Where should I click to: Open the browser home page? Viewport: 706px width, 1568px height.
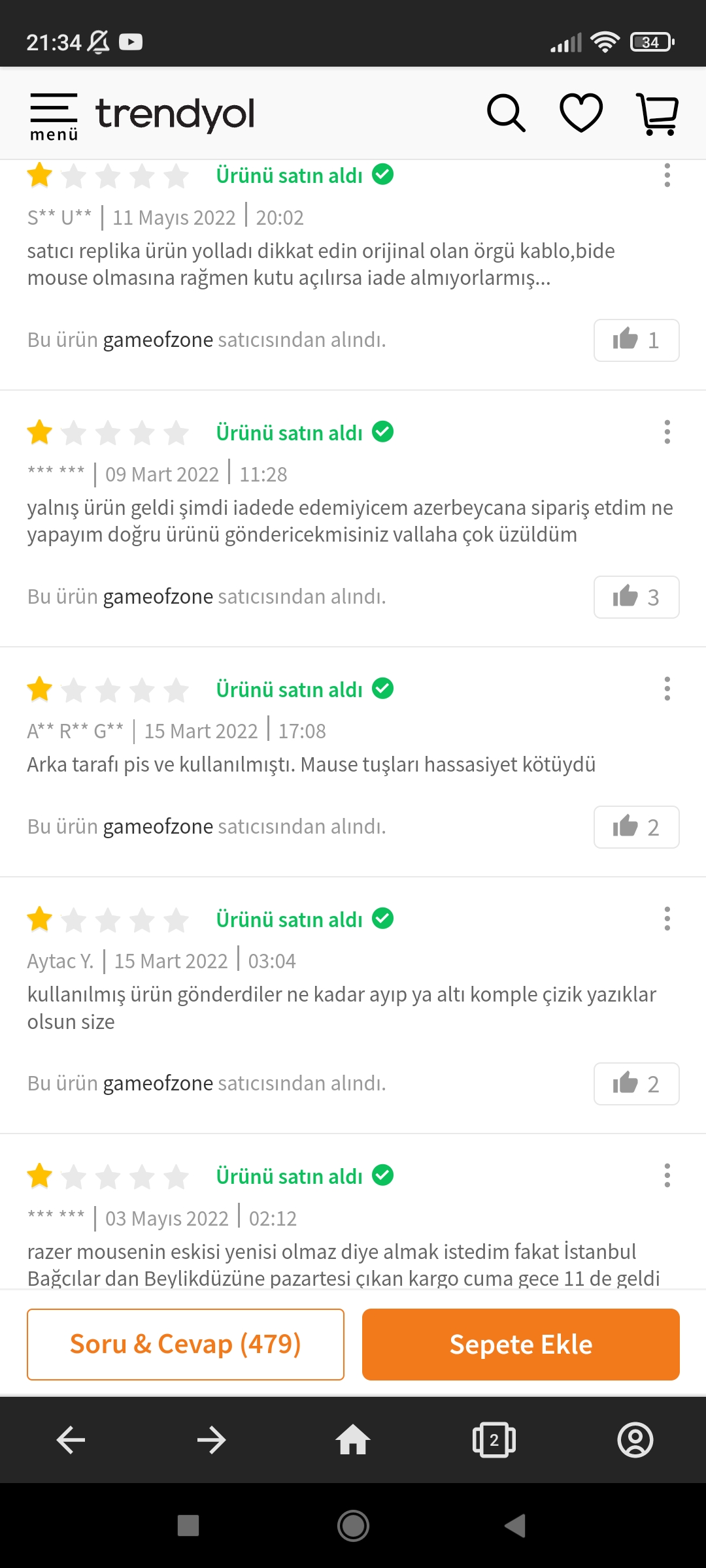pos(353,1440)
